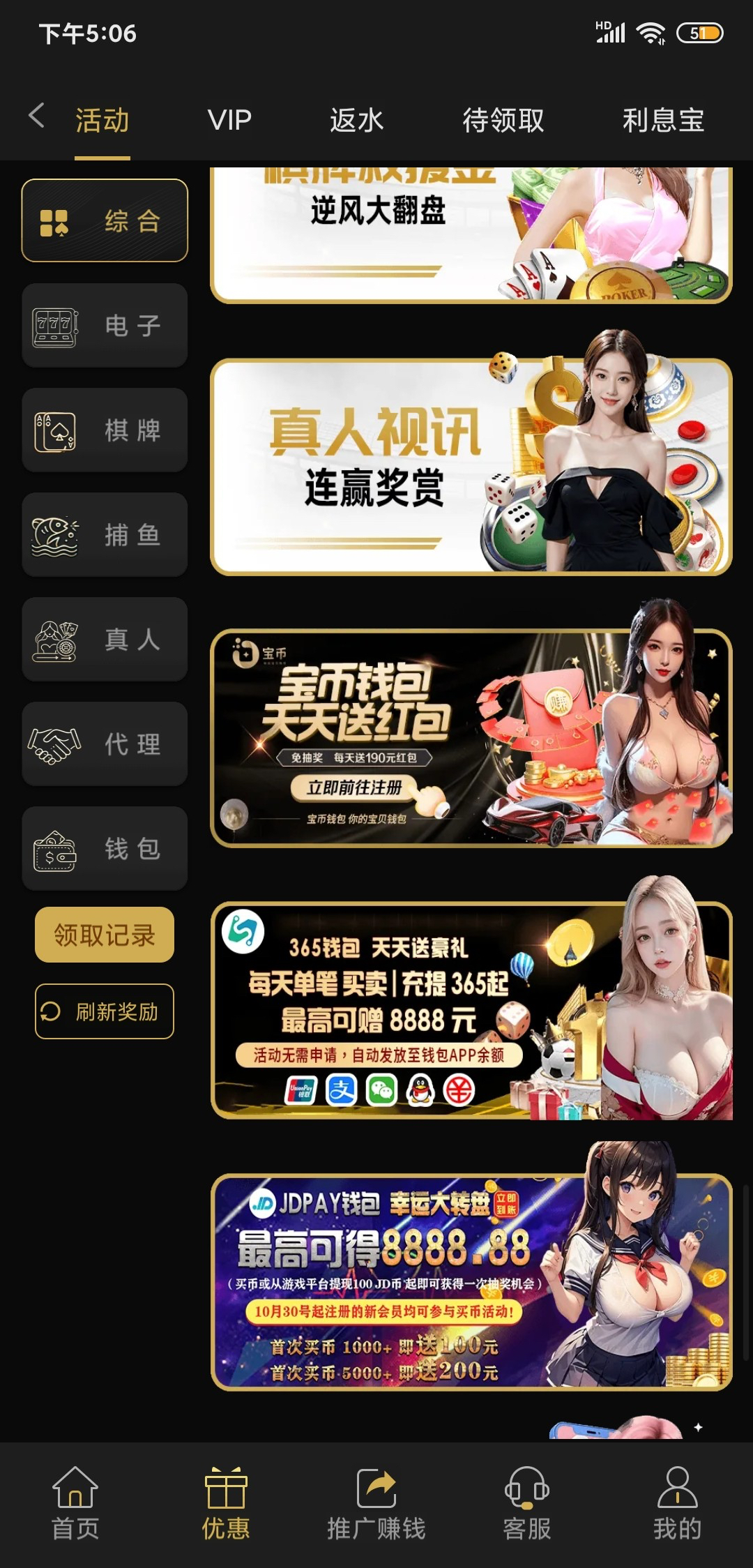Switch to the 待领取 tab
The width and height of the screenshot is (753, 1568).
503,120
